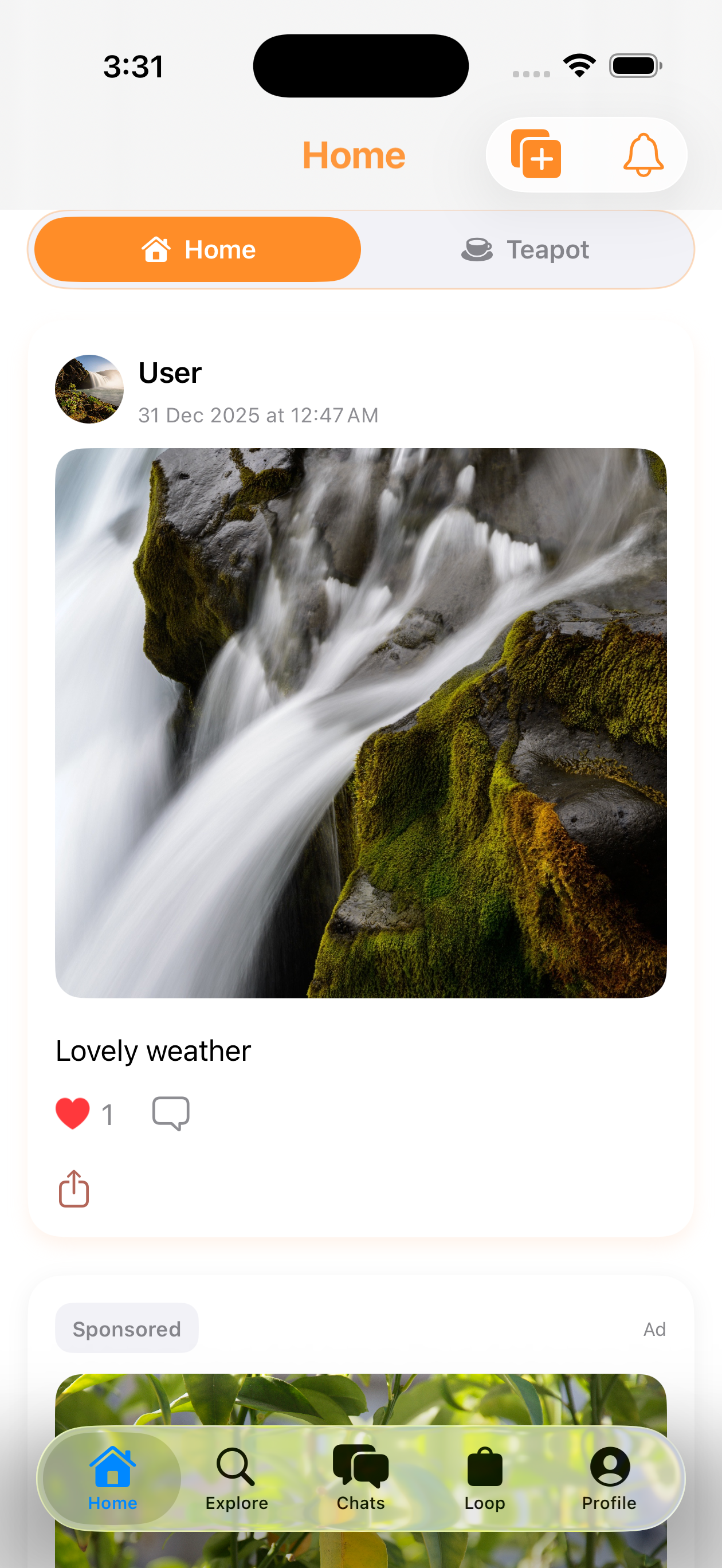Share the Lovely weather post
Viewport: 722px width, 1568px height.
click(x=74, y=1188)
